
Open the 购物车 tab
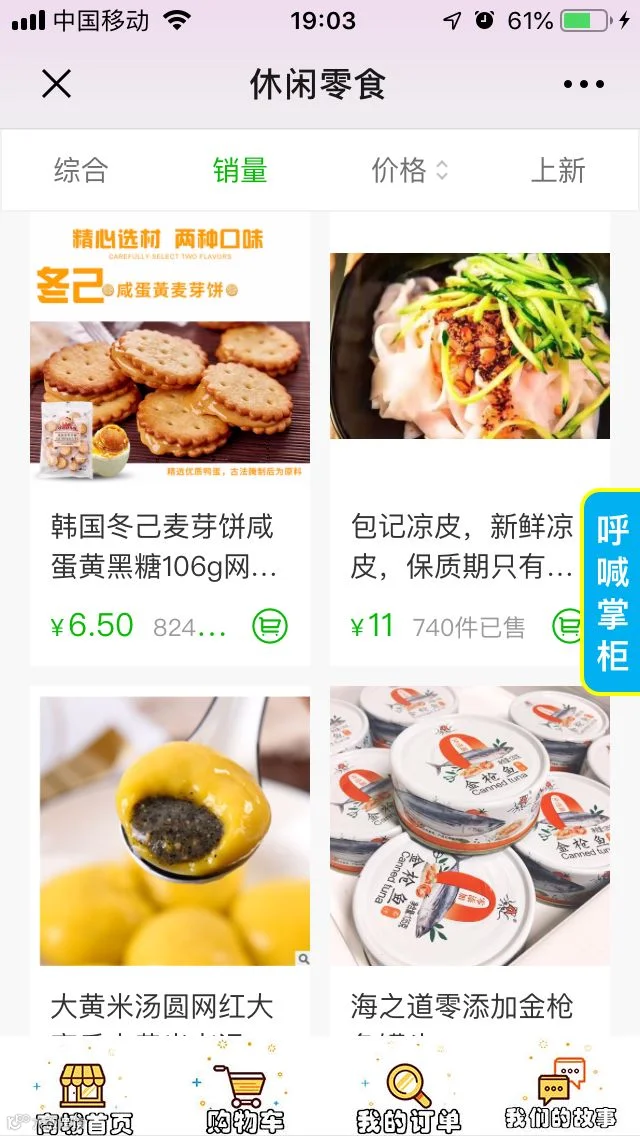[243, 1096]
